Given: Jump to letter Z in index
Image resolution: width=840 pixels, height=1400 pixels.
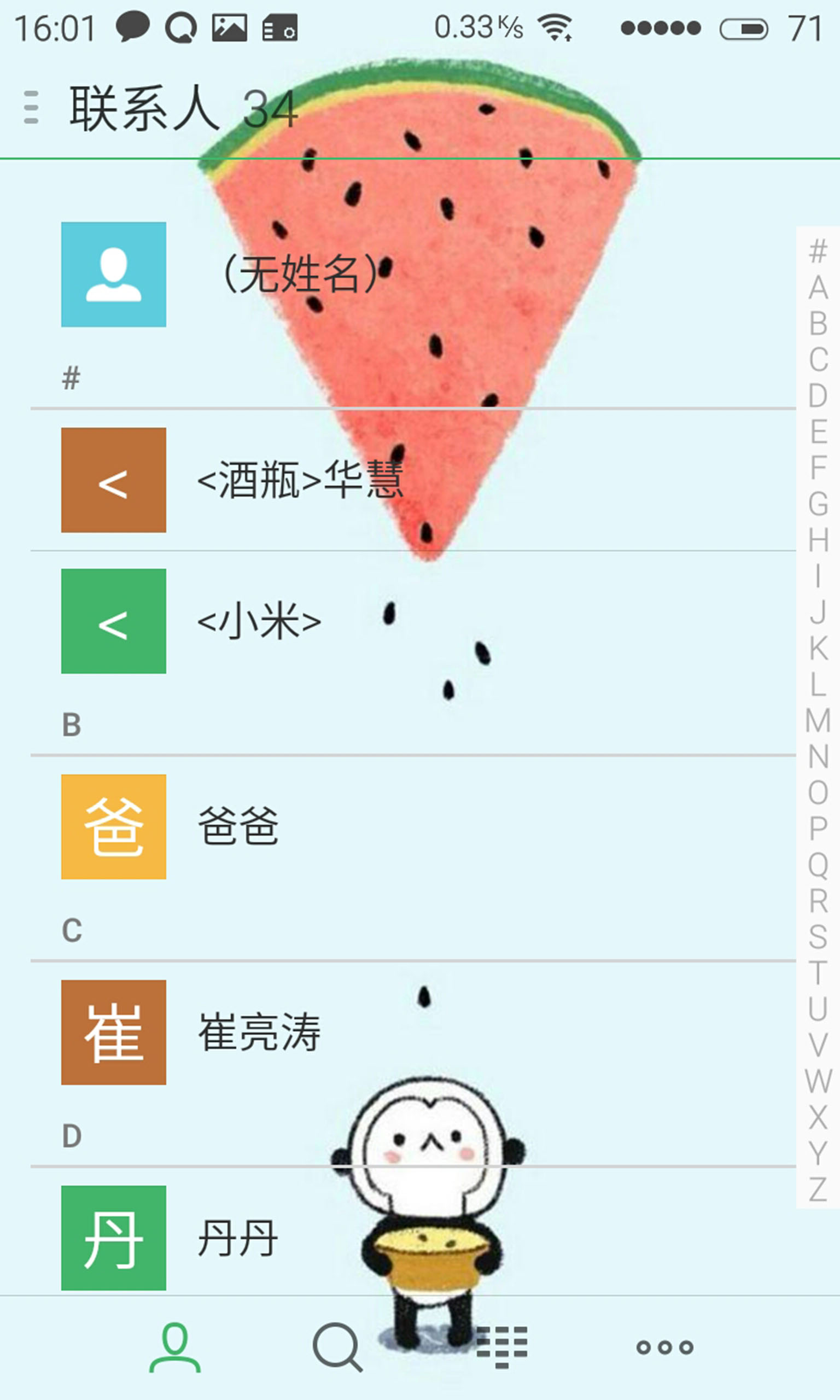Looking at the screenshot, I should tap(818, 1189).
